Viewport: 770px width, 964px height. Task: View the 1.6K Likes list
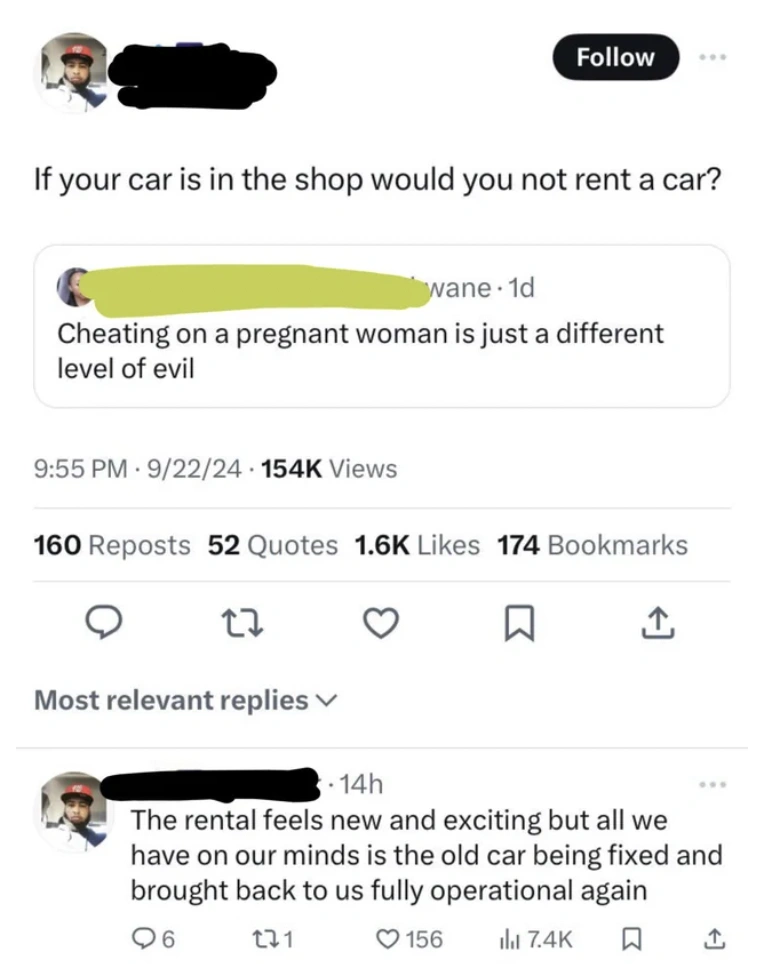[417, 545]
